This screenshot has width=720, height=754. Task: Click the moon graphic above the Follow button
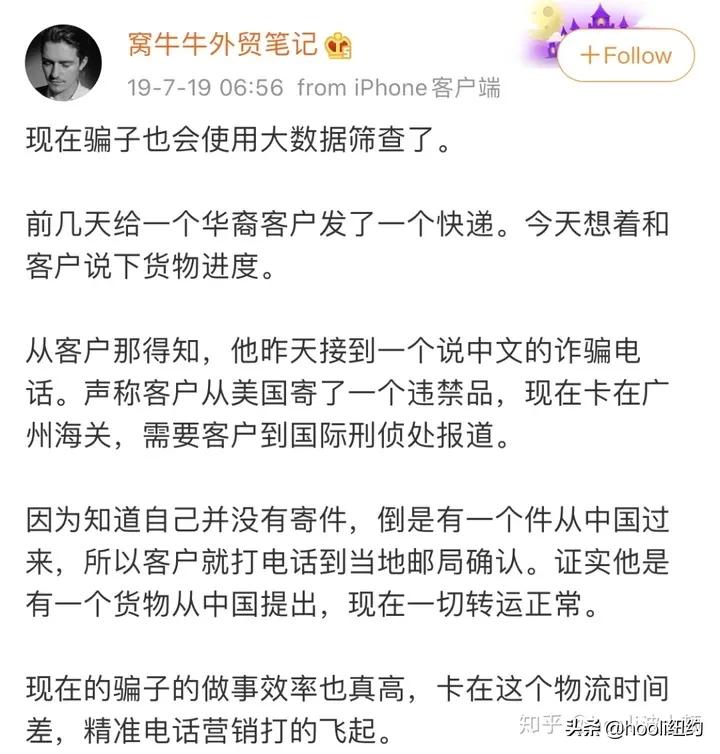coord(545,20)
